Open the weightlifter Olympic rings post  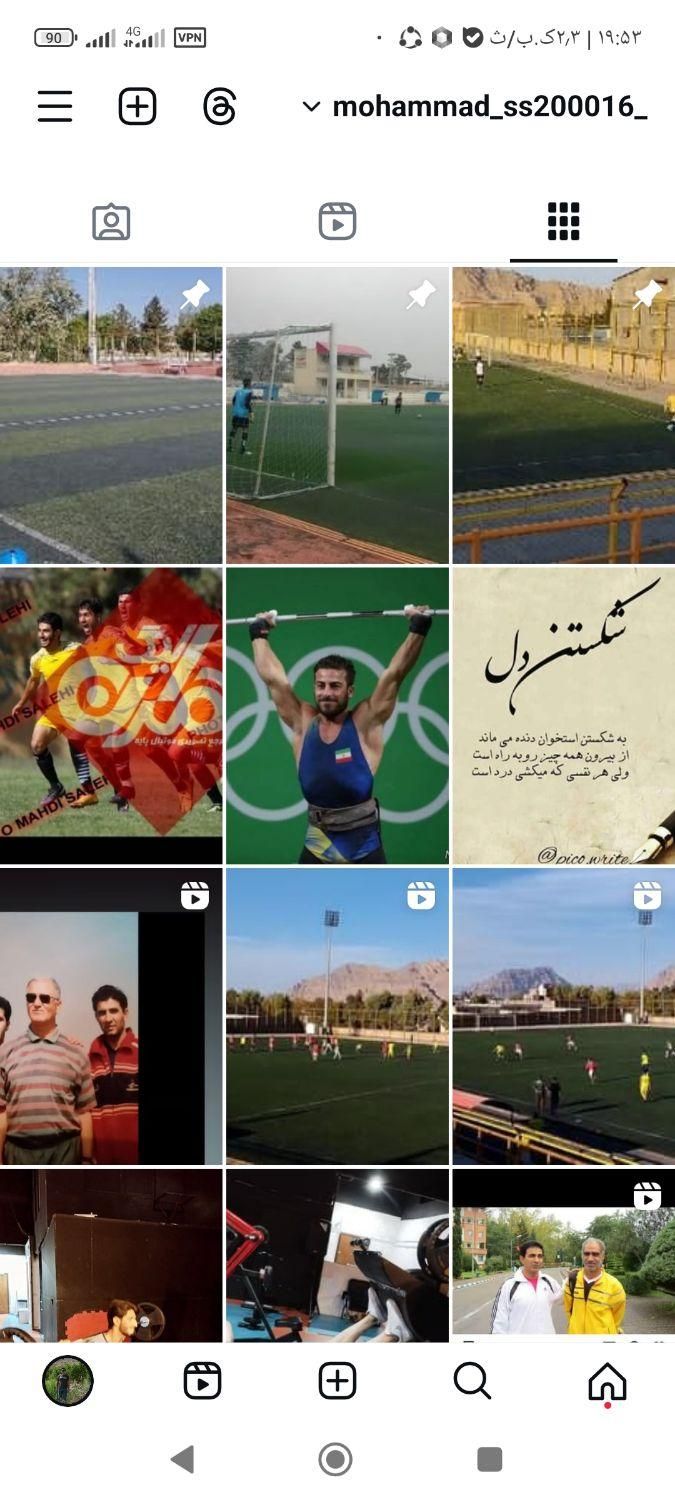337,715
